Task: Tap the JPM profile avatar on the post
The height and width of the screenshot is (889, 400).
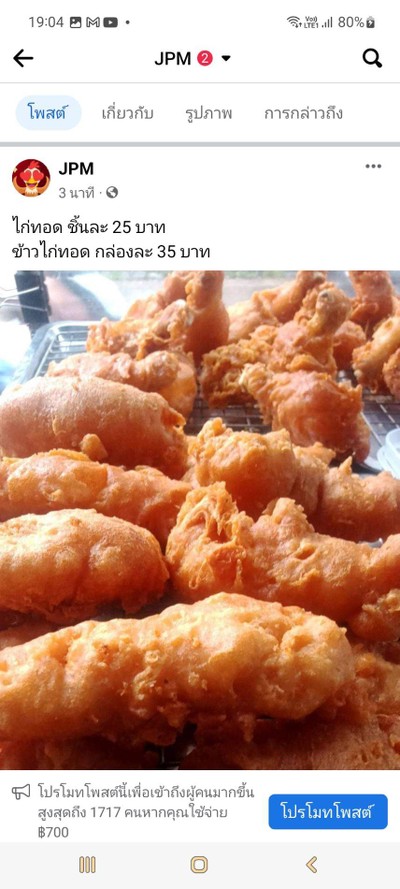Action: (x=31, y=178)
